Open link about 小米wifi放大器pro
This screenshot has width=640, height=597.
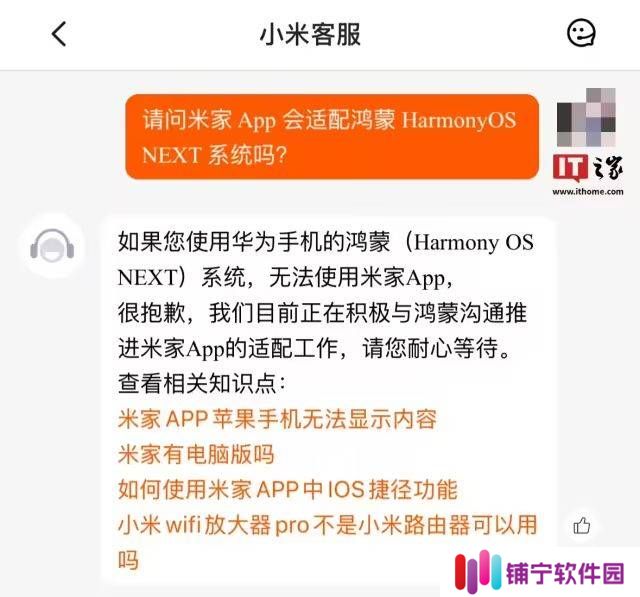click(327, 525)
